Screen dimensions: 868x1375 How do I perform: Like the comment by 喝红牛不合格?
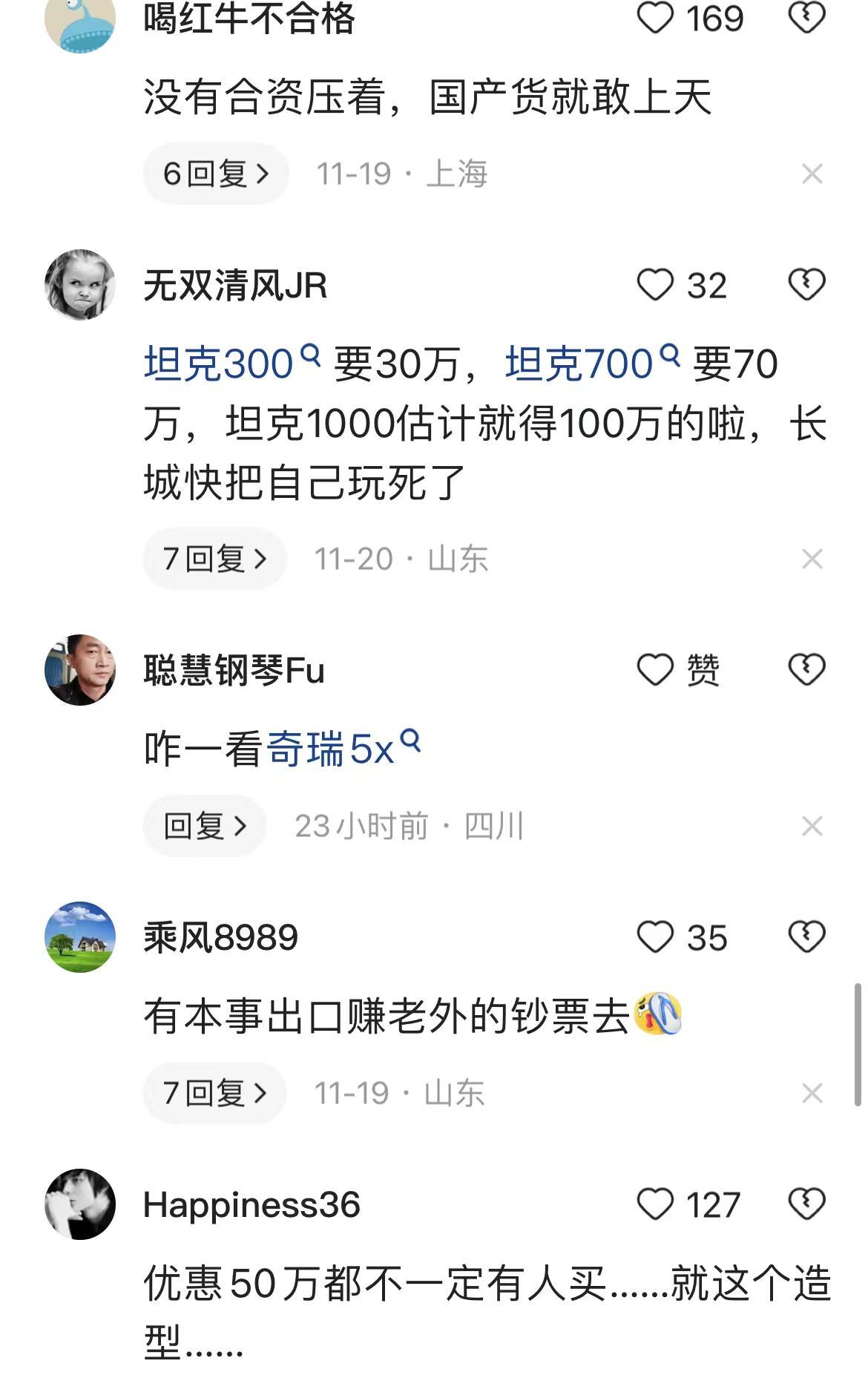656,18
